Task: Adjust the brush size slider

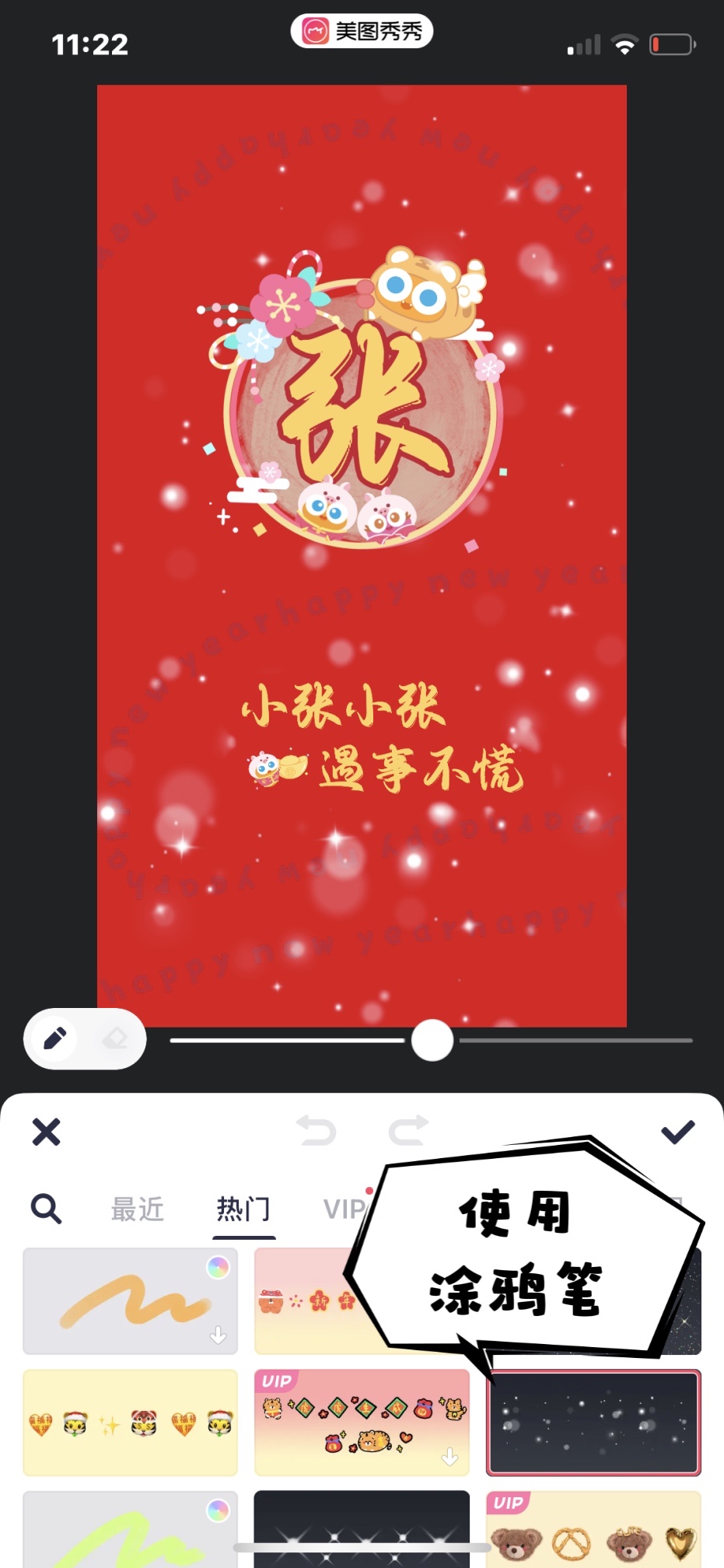Action: (x=432, y=1040)
